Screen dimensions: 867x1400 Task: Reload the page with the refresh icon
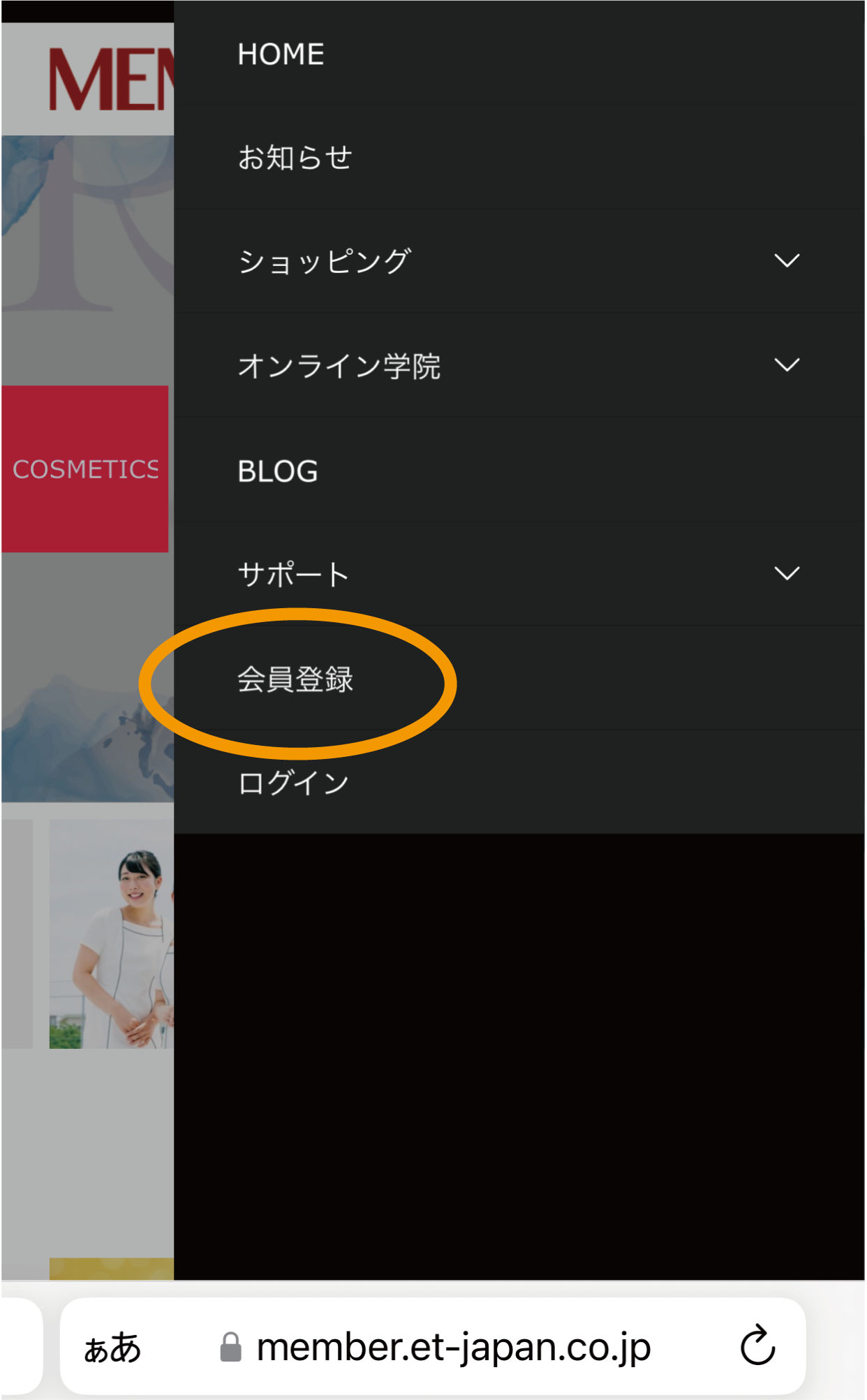[x=757, y=1345]
